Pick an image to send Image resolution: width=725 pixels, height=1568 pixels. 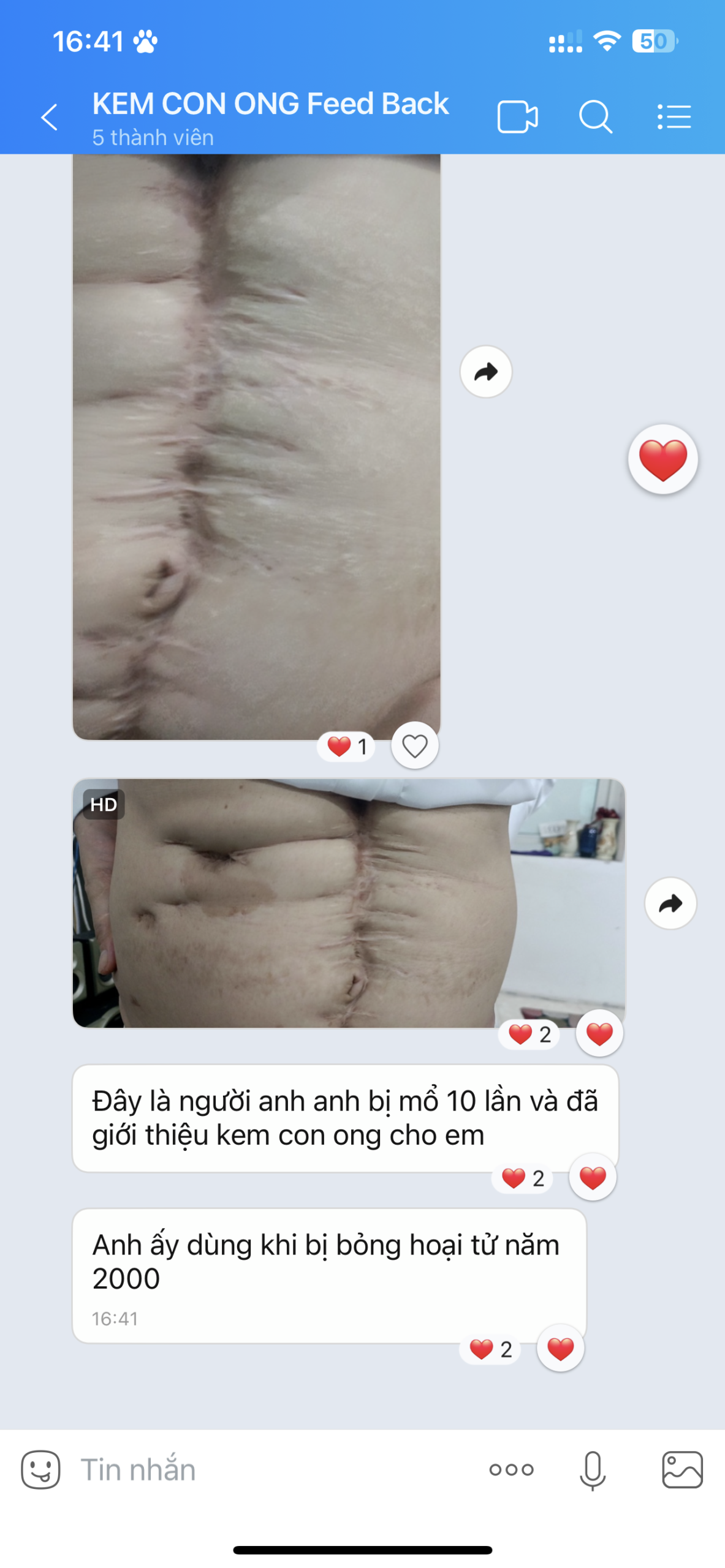pos(681,1469)
